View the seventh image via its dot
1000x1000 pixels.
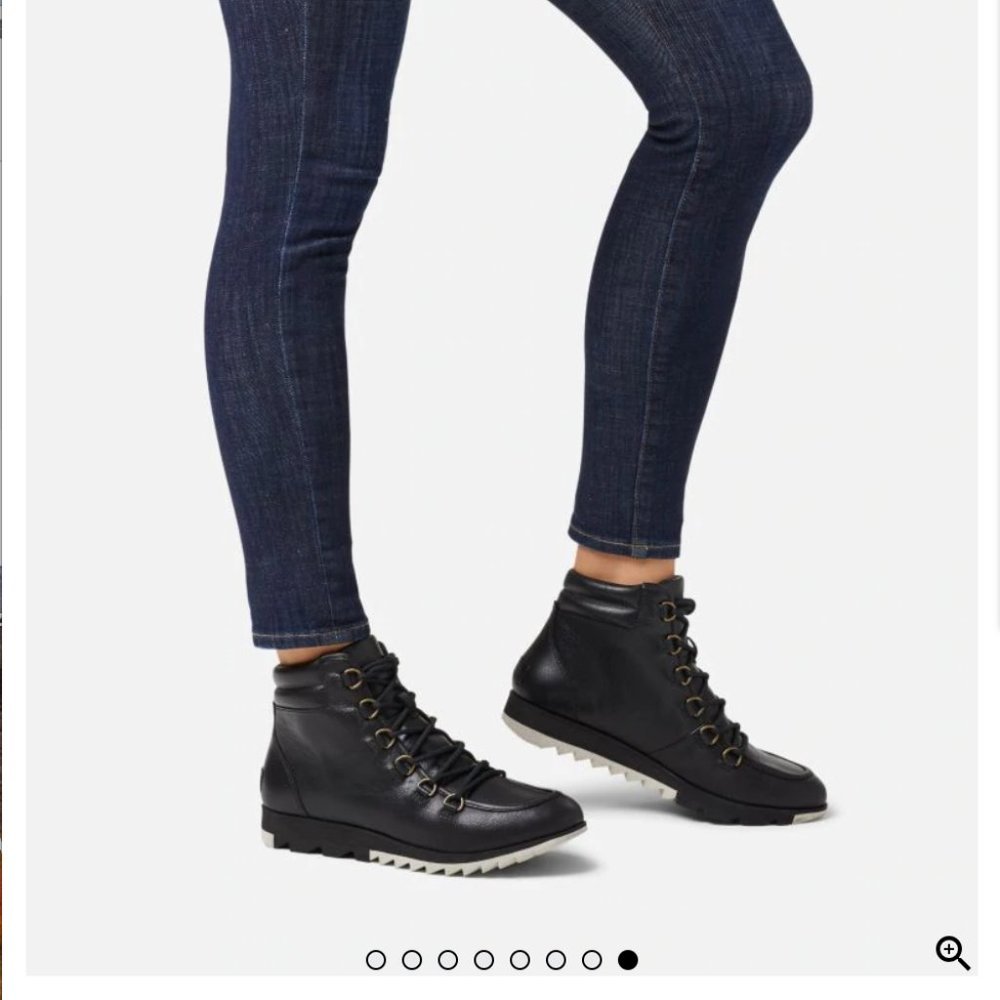click(x=592, y=960)
